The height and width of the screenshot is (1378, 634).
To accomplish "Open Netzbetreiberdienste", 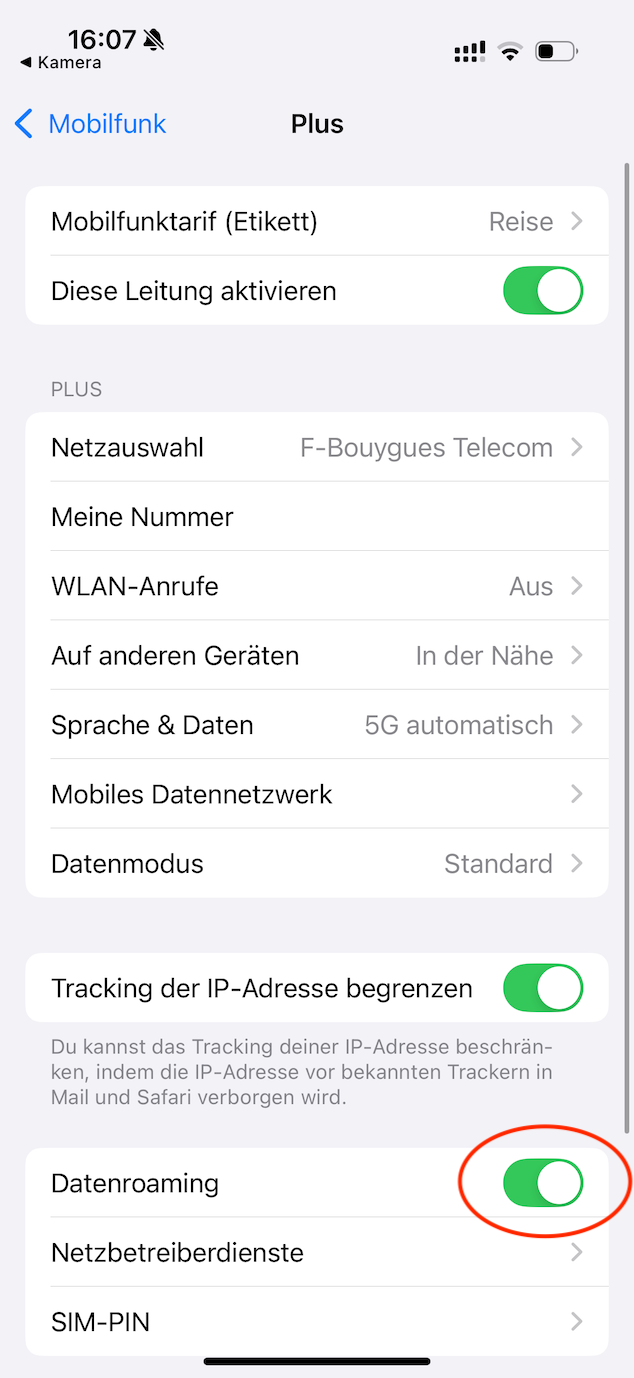I will point(317,1252).
